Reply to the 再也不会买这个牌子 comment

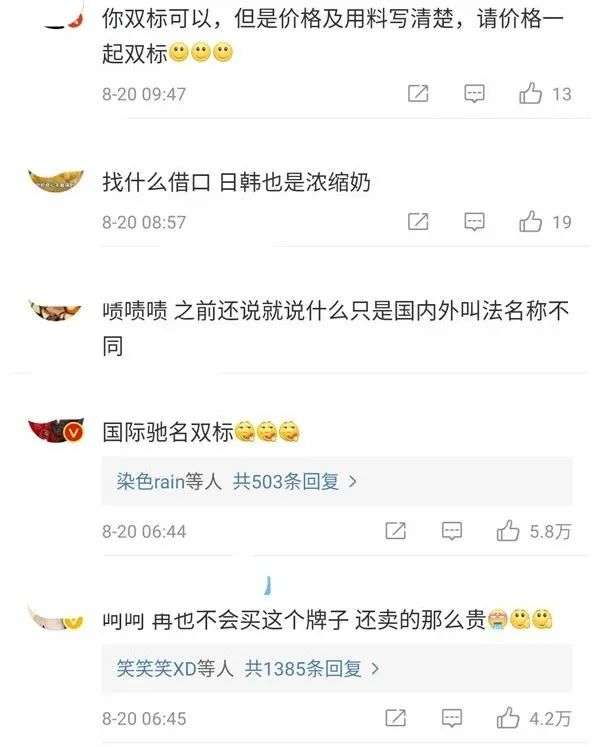click(452, 718)
